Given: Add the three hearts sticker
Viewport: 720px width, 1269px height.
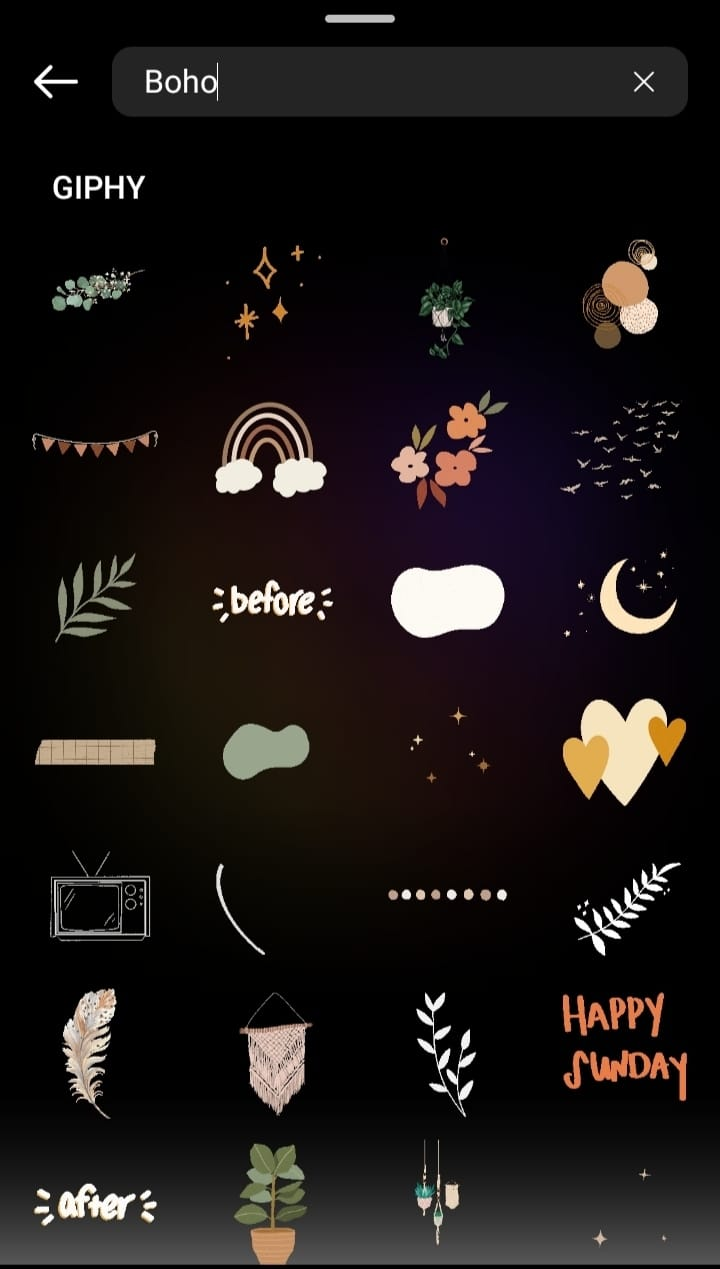Looking at the screenshot, I should 624,751.
